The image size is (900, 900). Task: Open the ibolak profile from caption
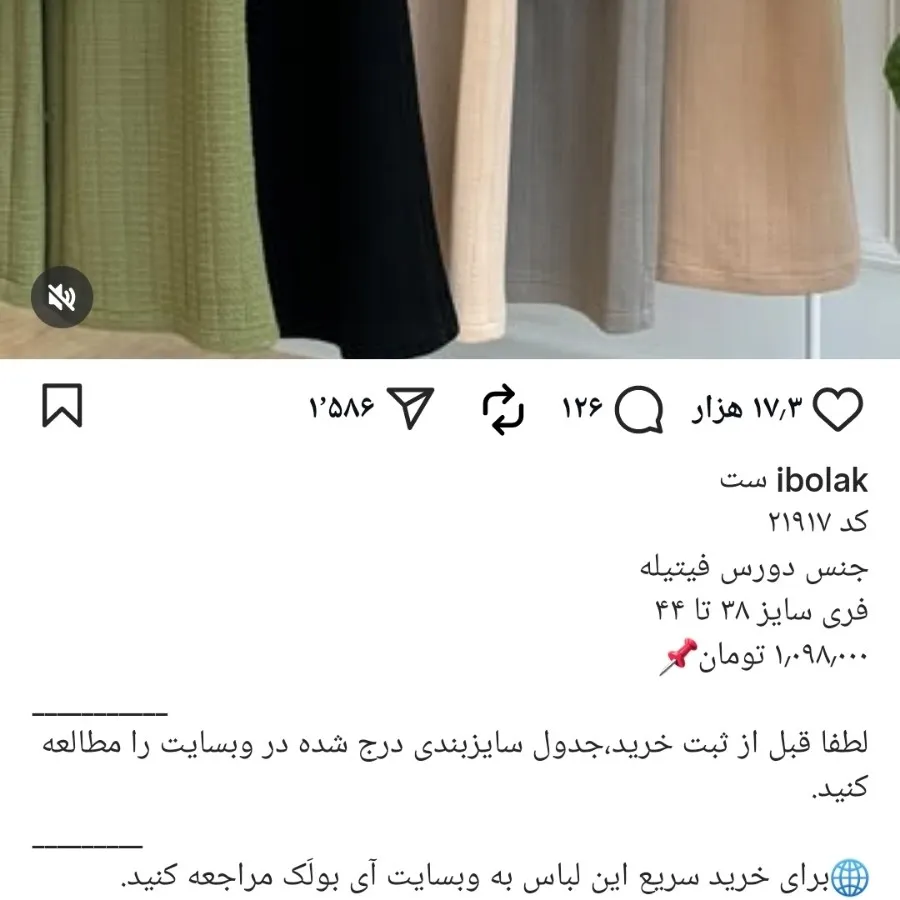(x=821, y=481)
